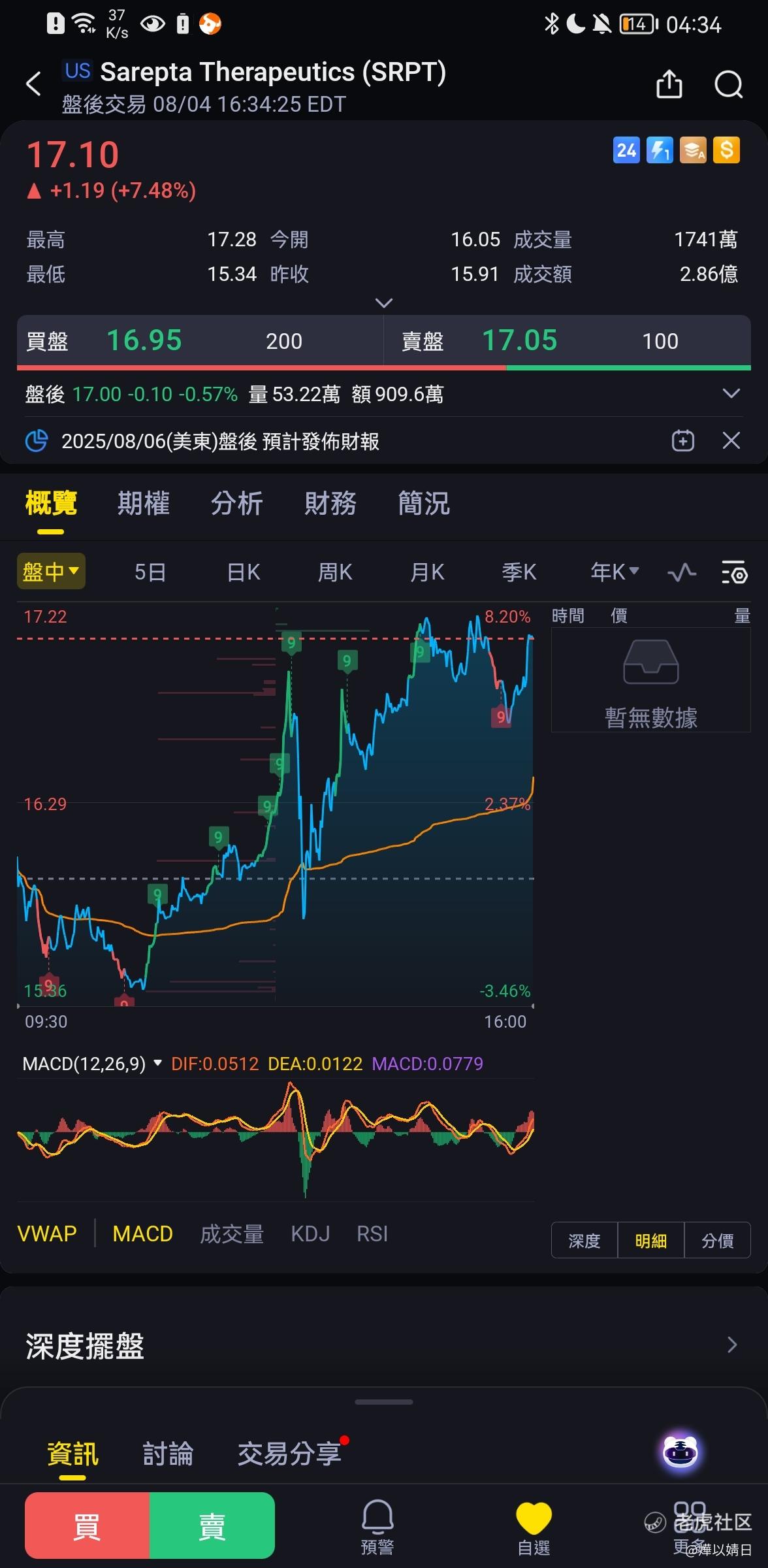Switch to the 期權 options tab
The height and width of the screenshot is (1568, 768).
[144, 503]
